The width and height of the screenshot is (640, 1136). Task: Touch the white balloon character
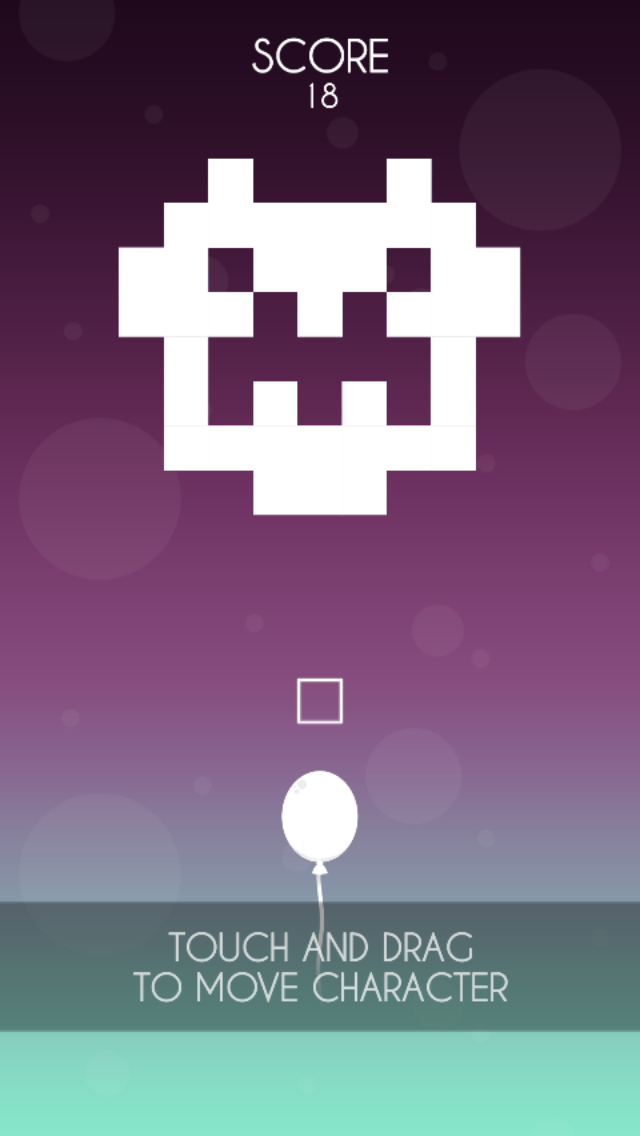click(x=320, y=816)
